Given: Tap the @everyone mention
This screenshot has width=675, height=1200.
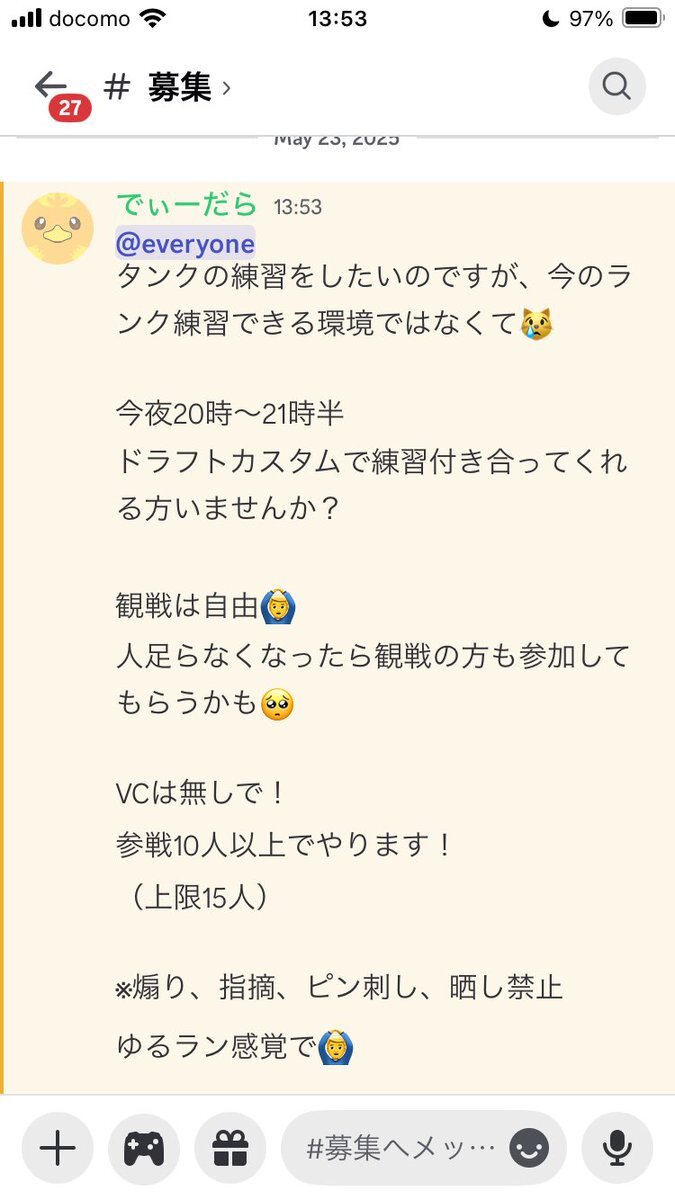Looking at the screenshot, I should point(186,242).
